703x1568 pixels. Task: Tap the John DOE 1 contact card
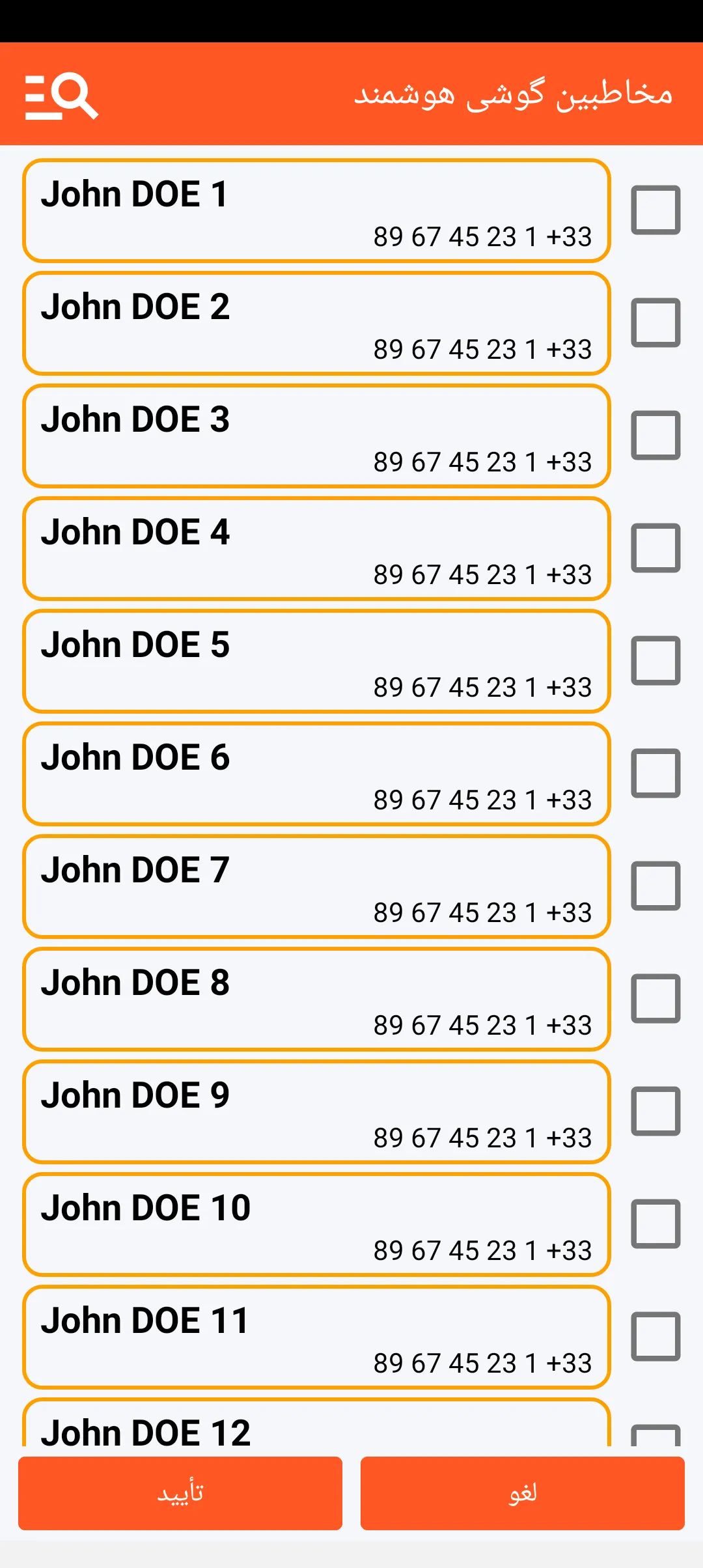(x=316, y=210)
